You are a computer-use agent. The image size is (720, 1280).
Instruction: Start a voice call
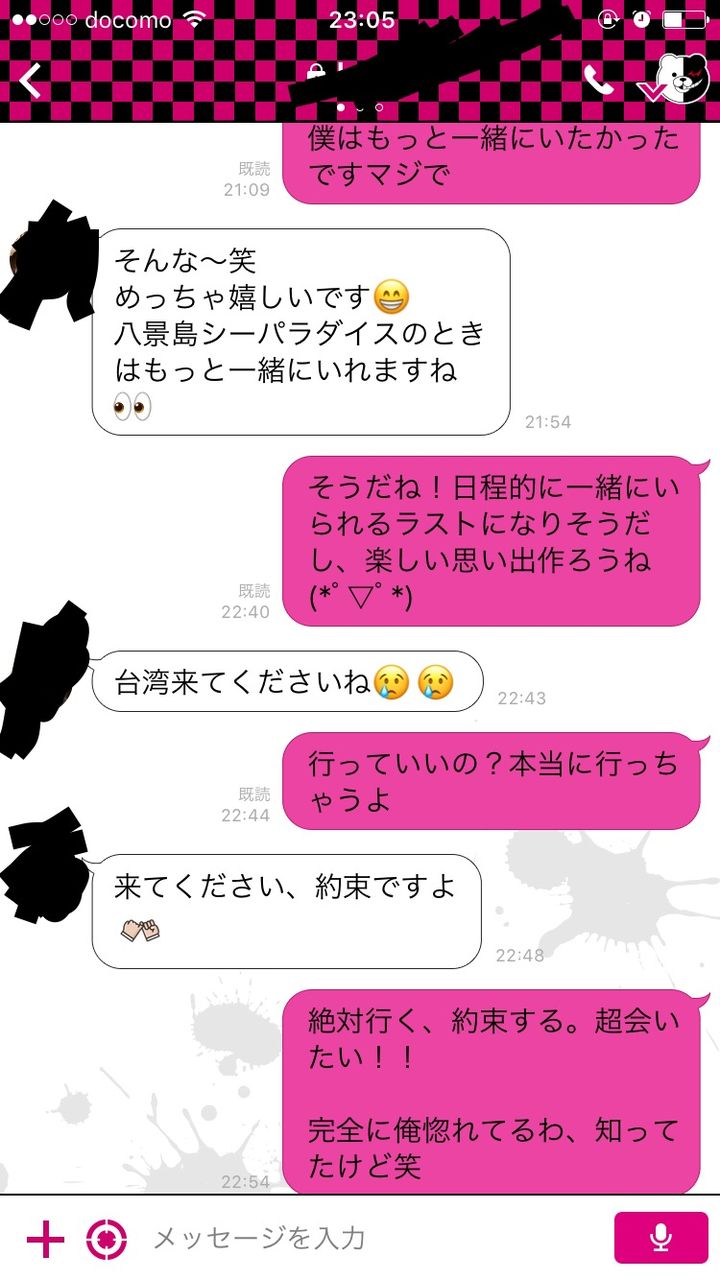pos(598,82)
